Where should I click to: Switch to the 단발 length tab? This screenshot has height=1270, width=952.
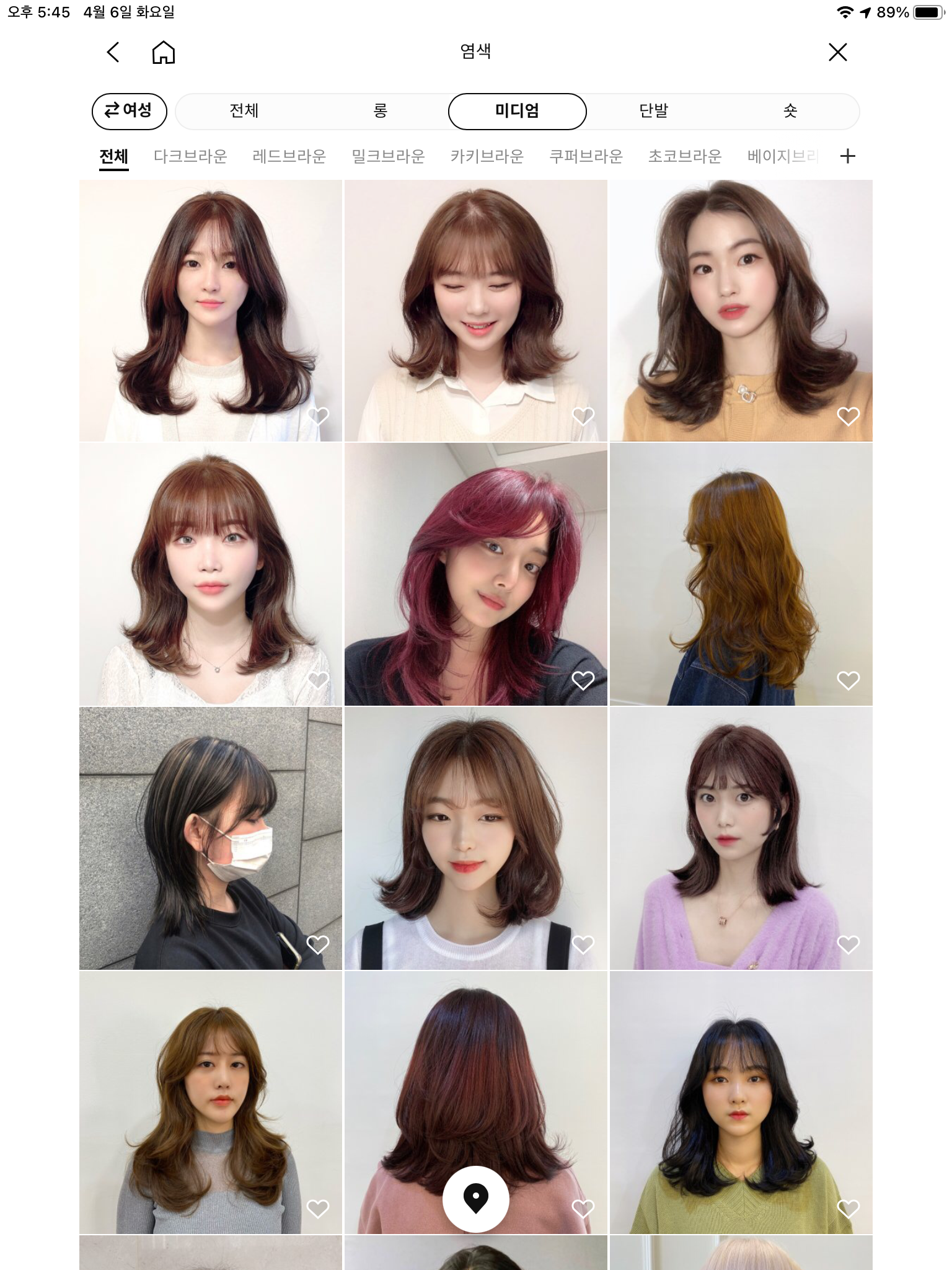click(653, 111)
